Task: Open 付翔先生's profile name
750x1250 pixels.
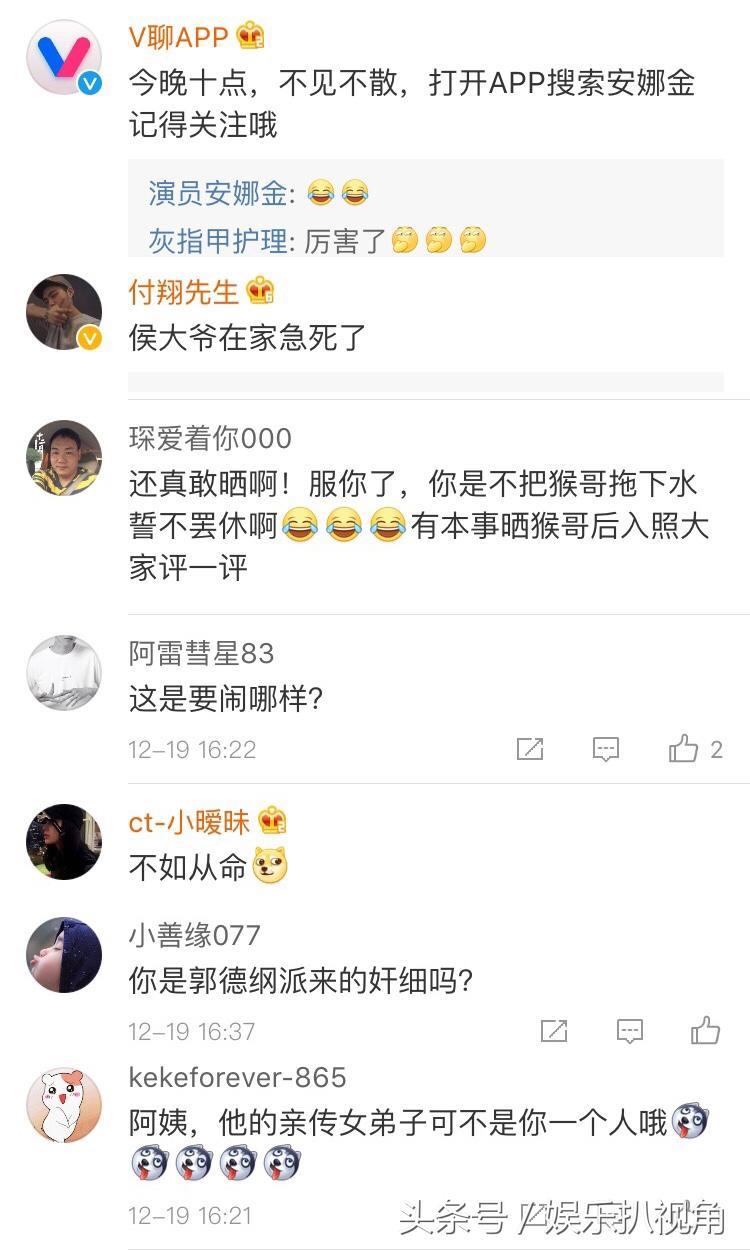Action: [x=184, y=292]
